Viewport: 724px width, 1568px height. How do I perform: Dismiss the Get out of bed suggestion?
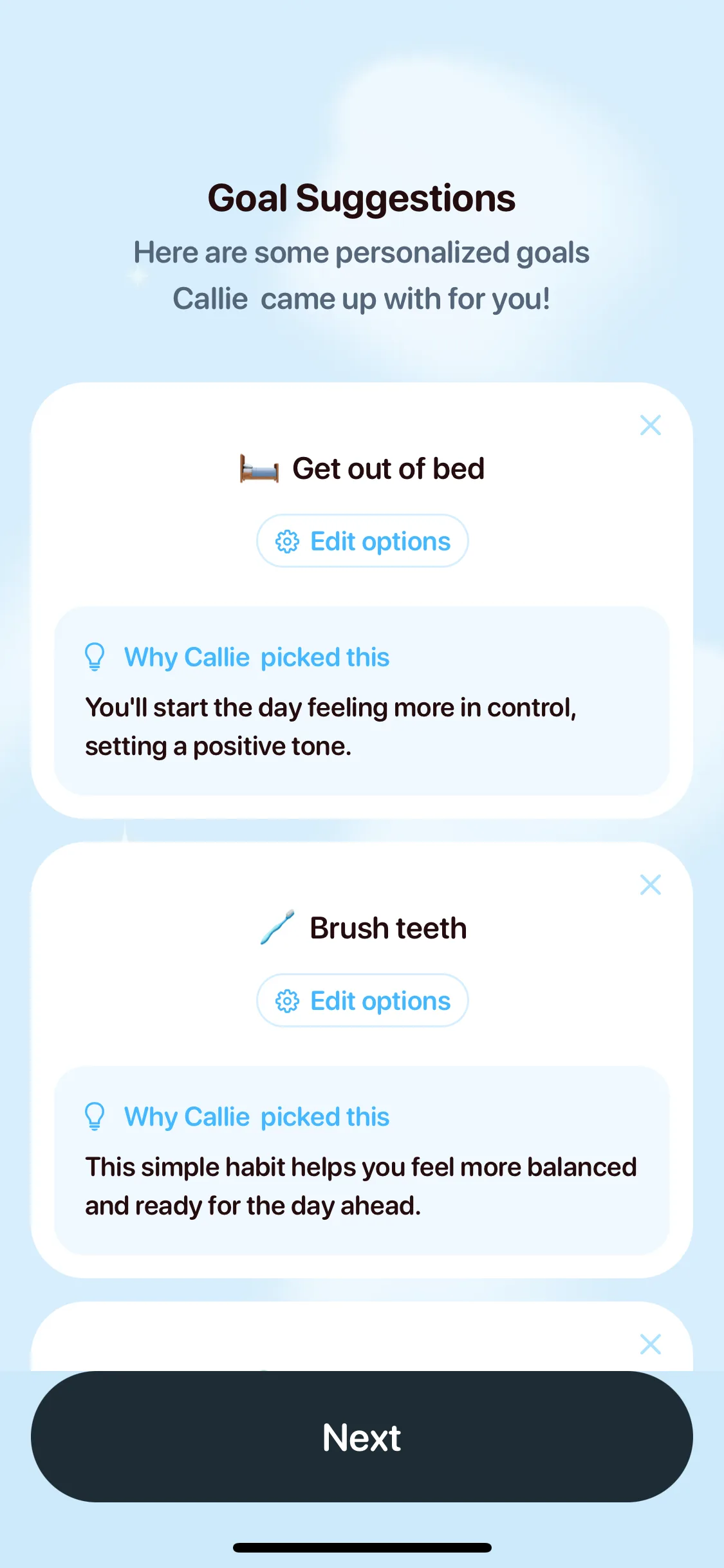[x=651, y=425]
